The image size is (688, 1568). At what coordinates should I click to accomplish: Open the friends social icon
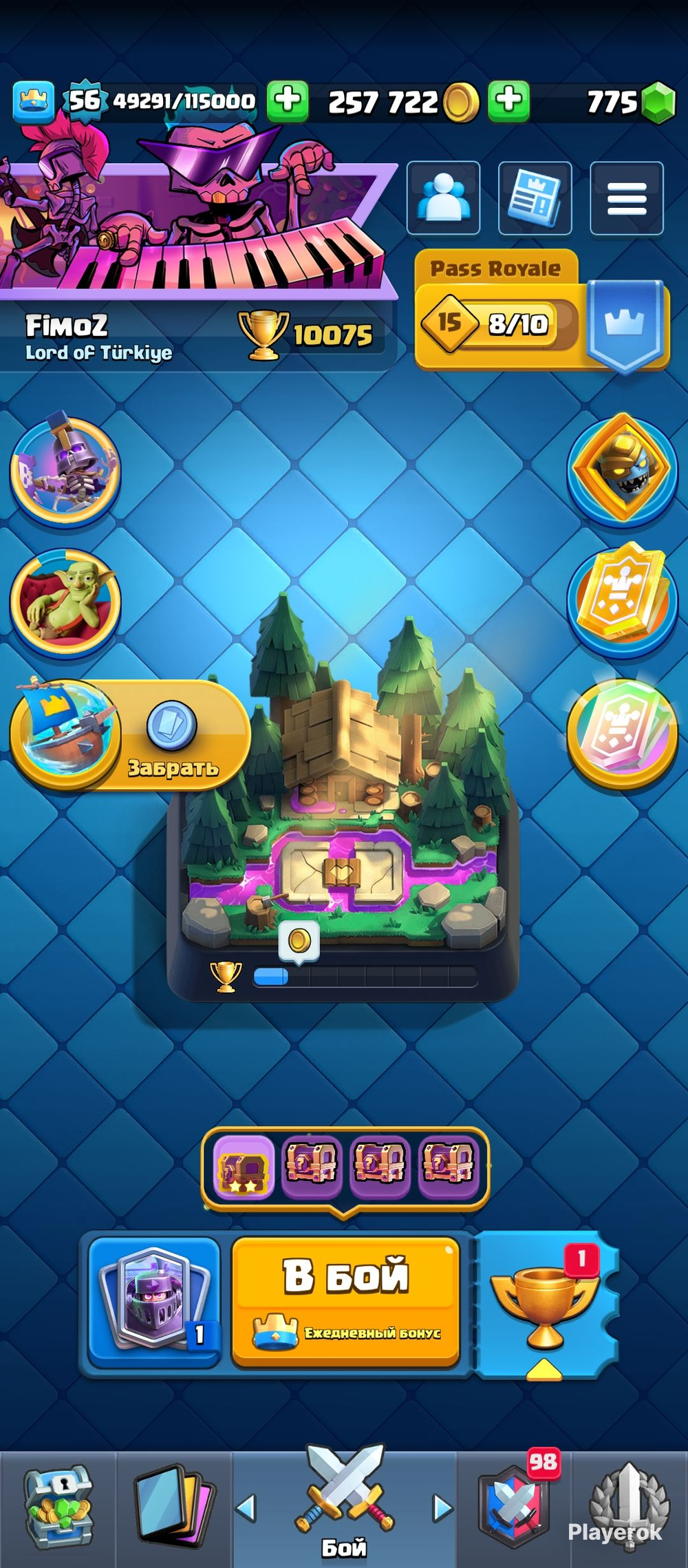point(443,198)
